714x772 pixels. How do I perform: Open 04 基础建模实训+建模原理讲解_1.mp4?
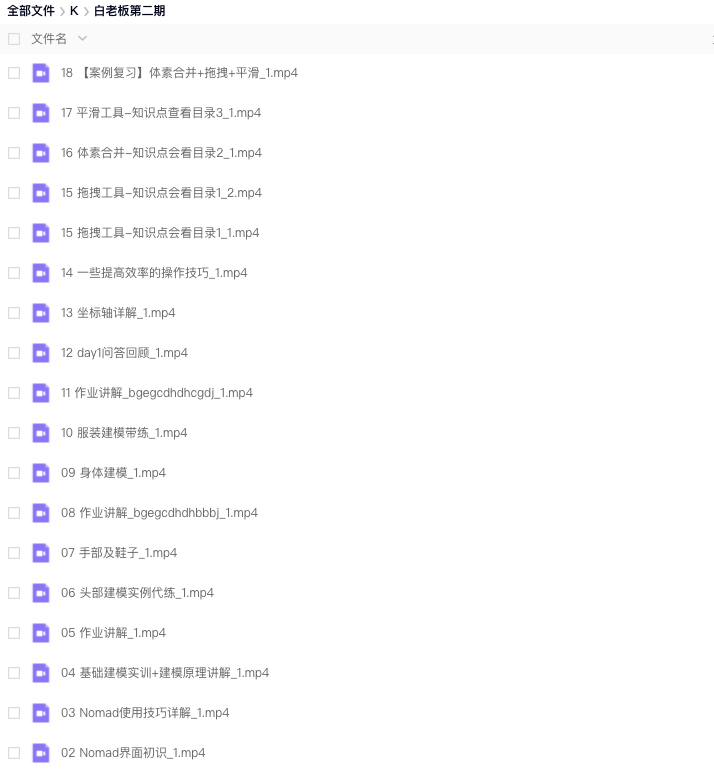coord(165,673)
